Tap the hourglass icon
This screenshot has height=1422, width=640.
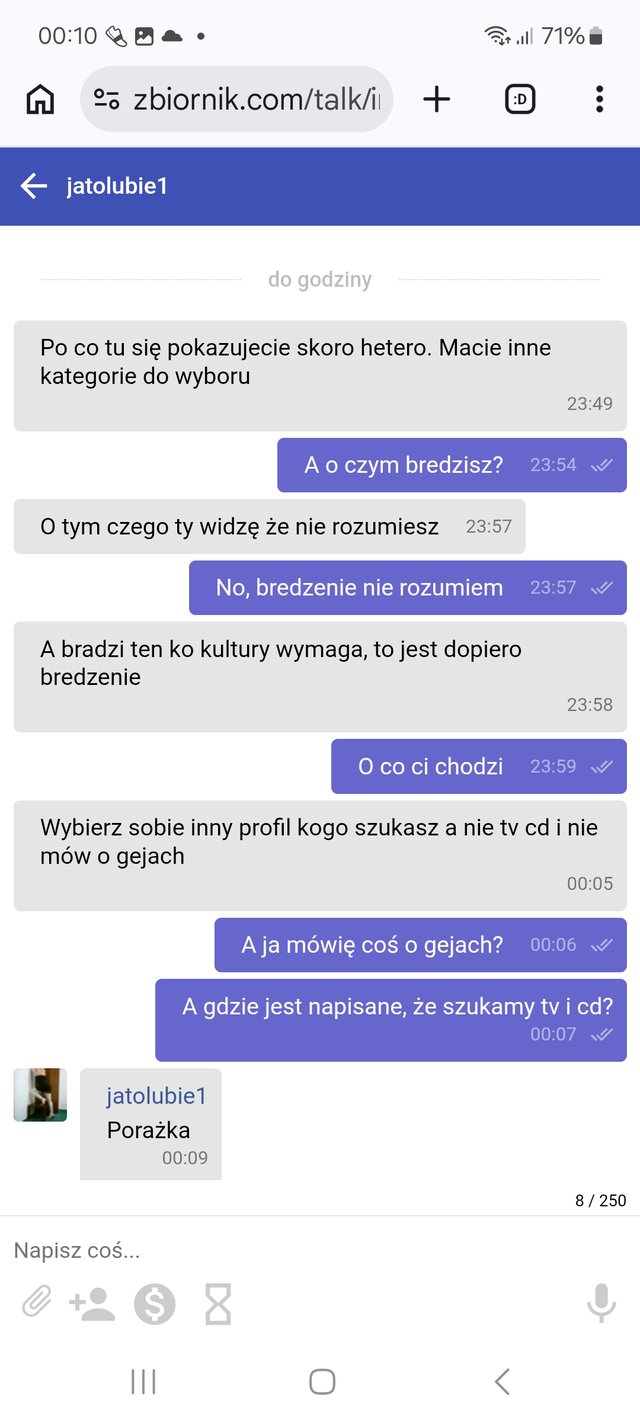point(218,1303)
